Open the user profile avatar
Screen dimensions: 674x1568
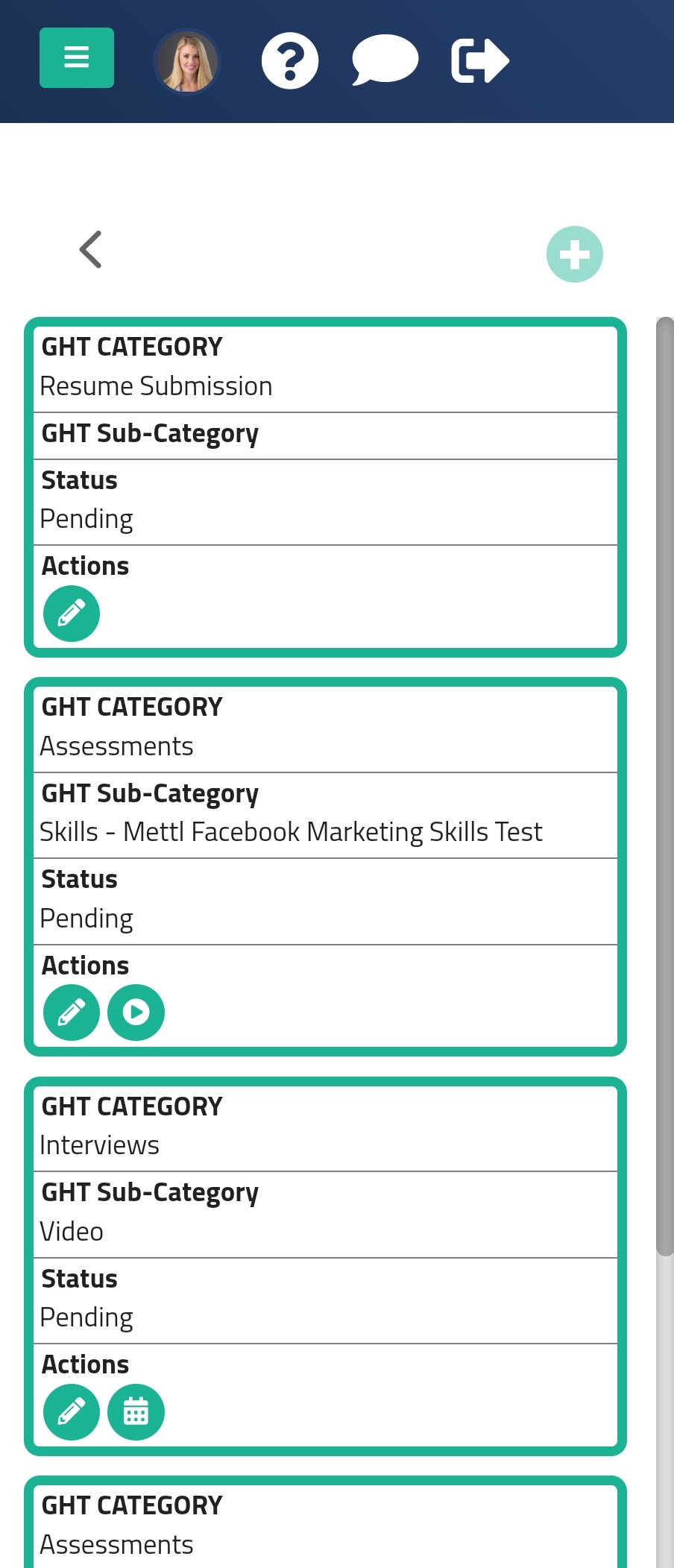pos(186,62)
